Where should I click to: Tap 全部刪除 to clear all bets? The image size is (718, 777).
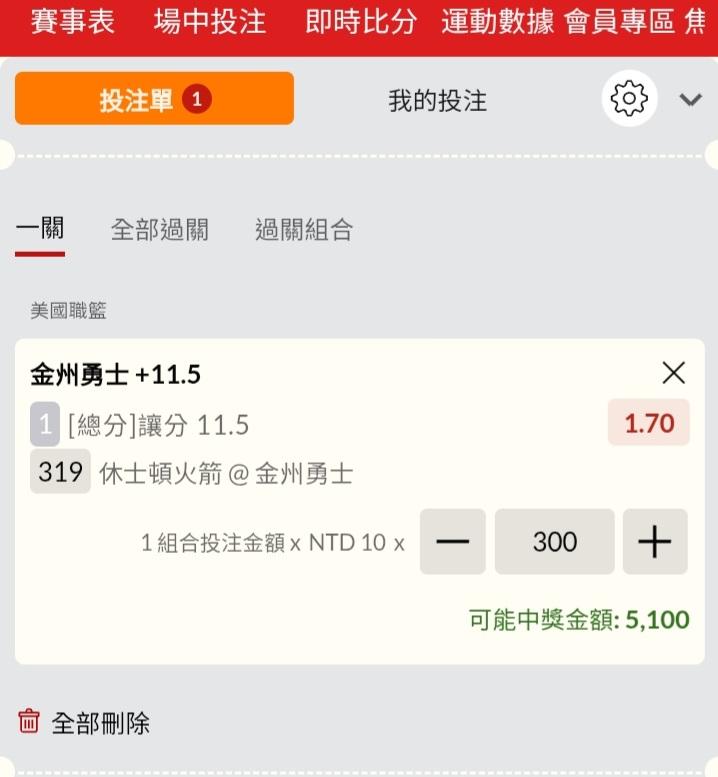click(84, 722)
